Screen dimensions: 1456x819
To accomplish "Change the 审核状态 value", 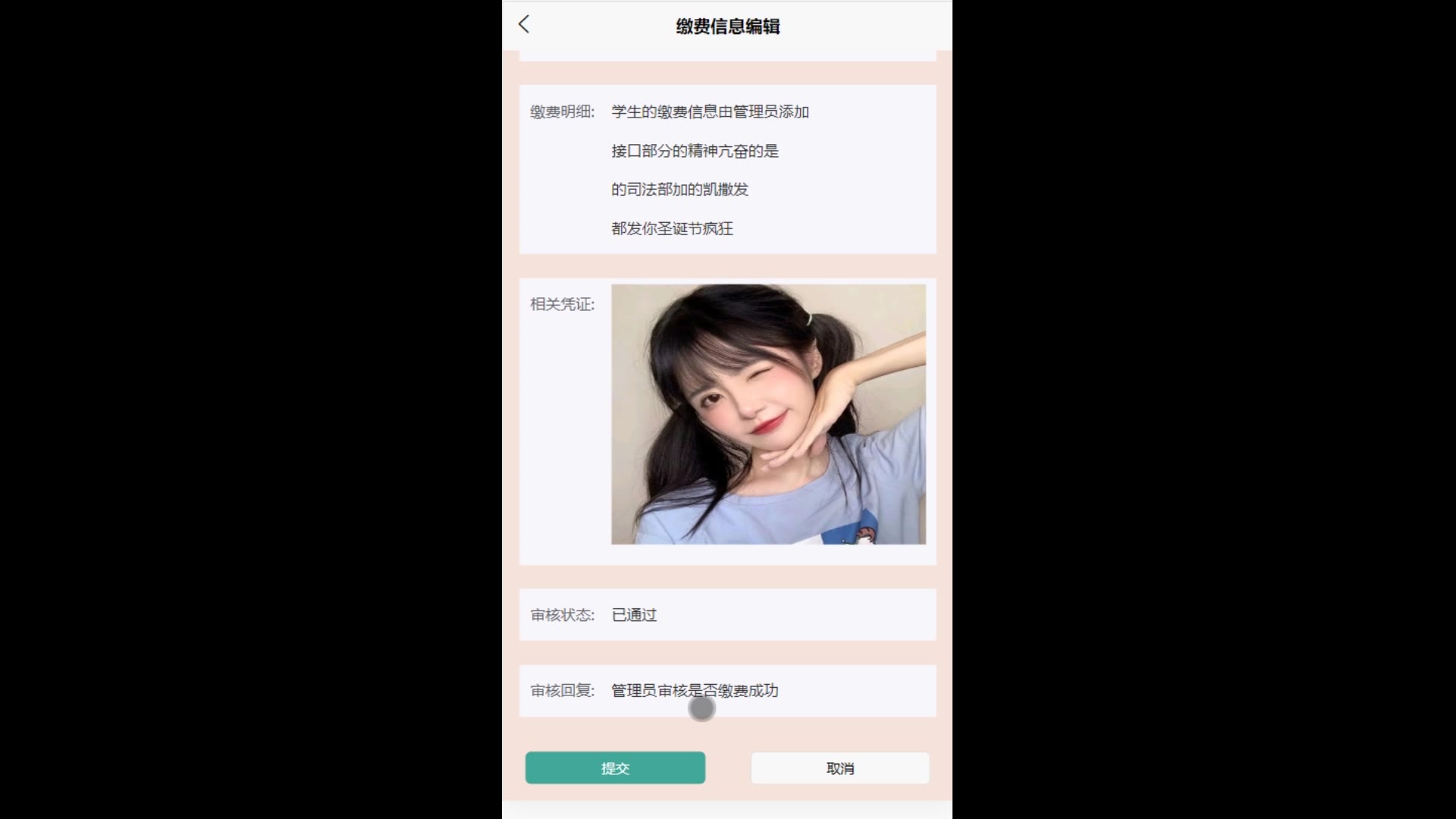I will (x=768, y=615).
